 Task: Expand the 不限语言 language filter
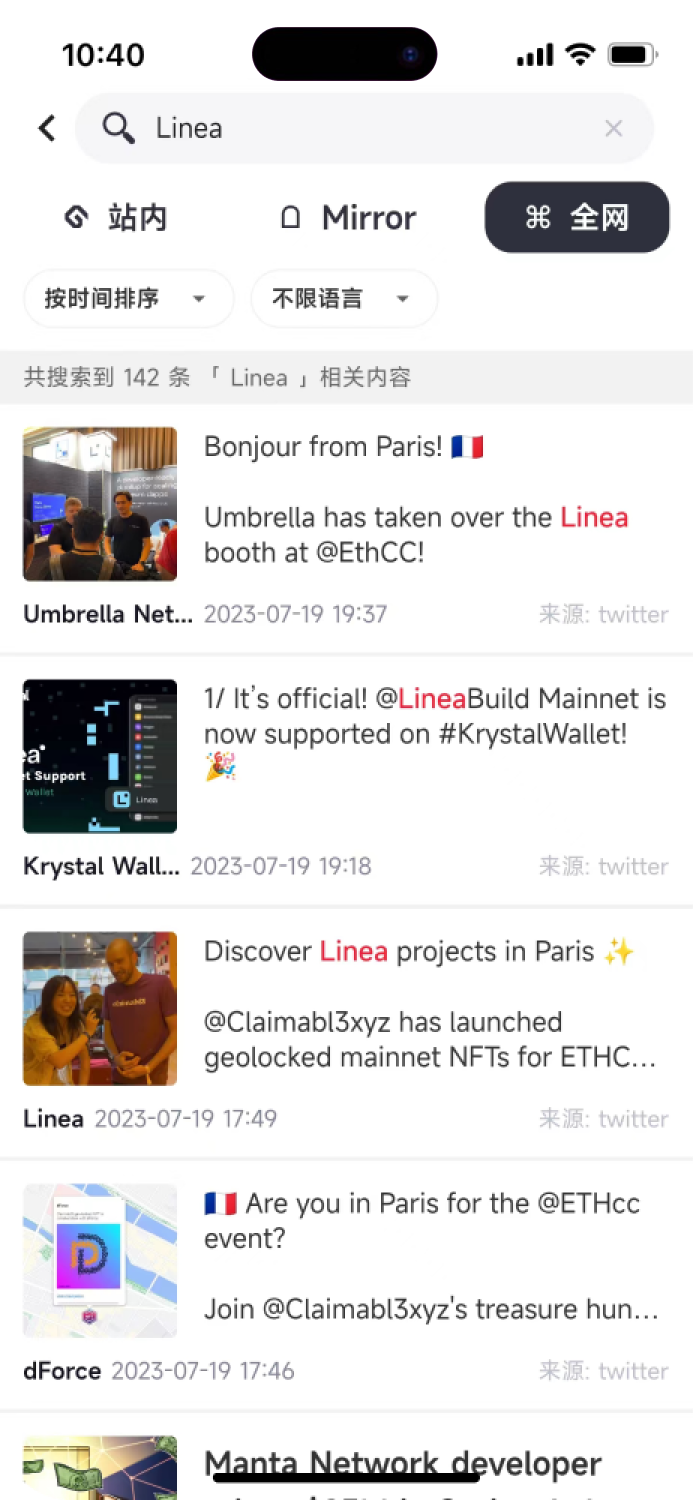point(343,298)
